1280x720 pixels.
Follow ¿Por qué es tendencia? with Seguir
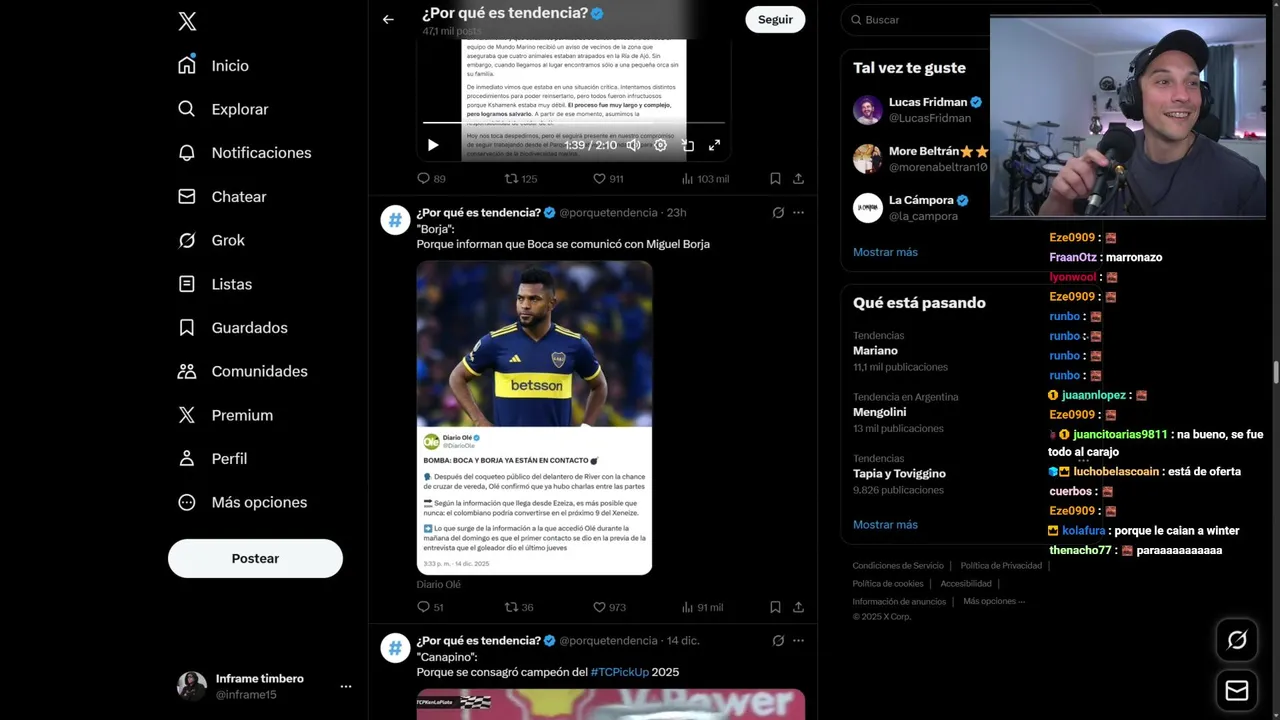(x=774, y=19)
